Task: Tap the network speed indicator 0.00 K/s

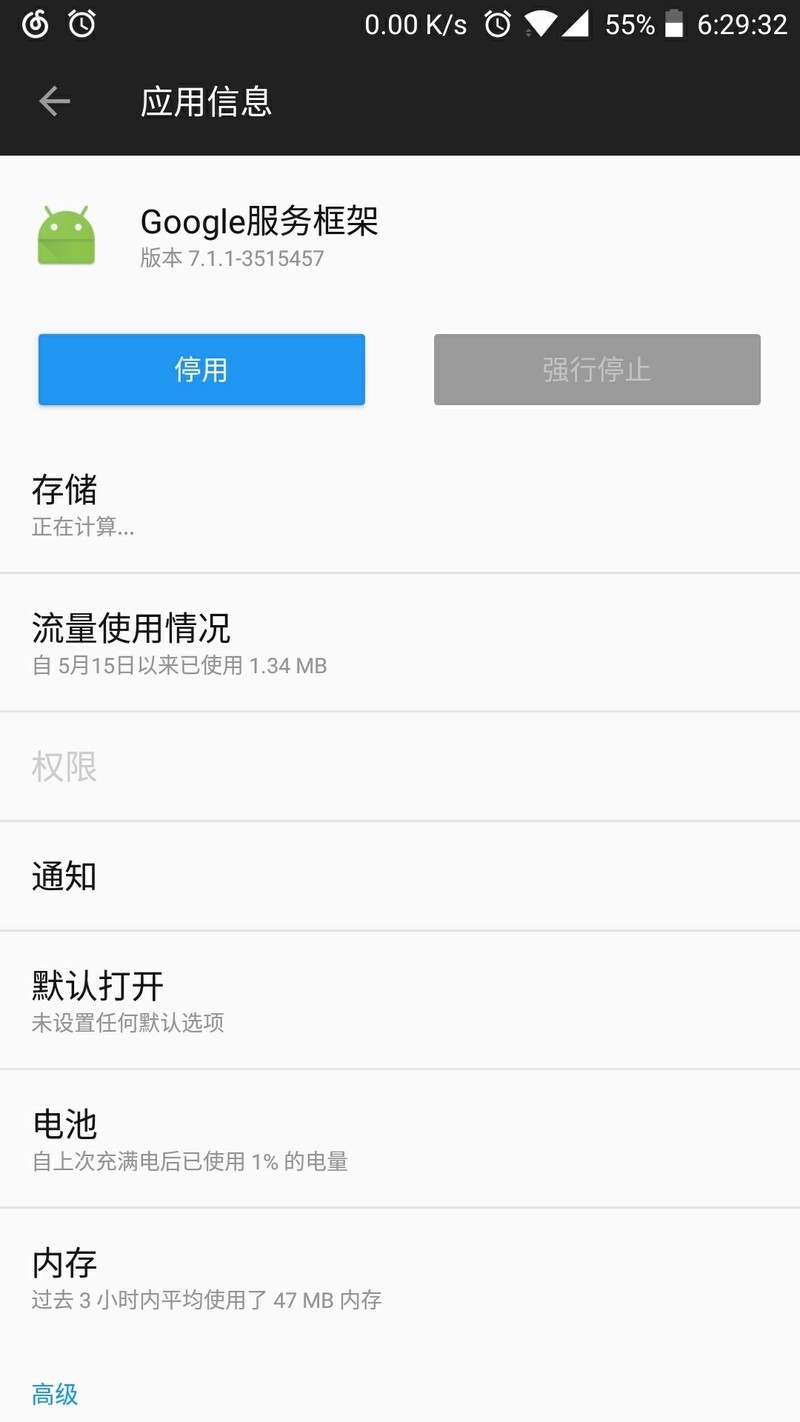Action: 416,23
